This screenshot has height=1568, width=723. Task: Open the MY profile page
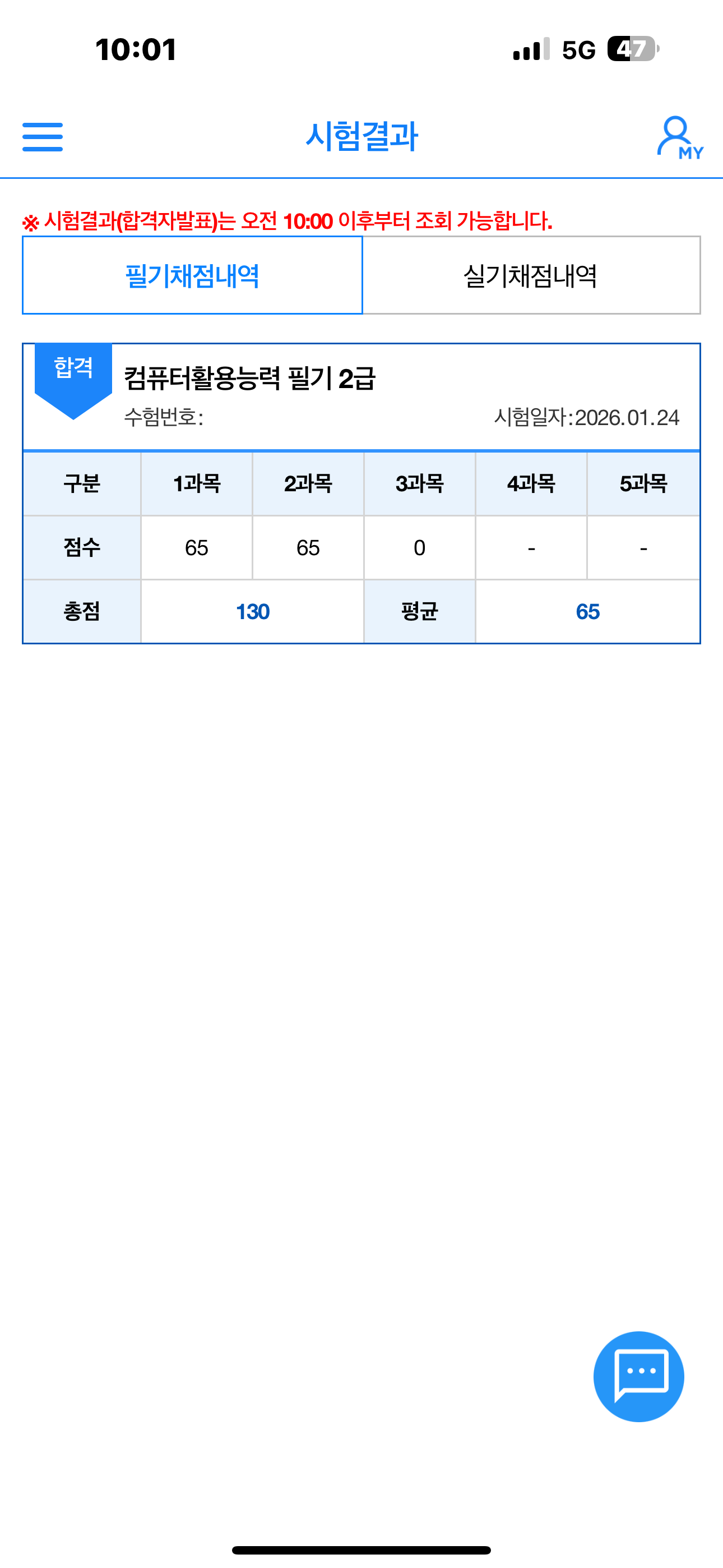click(679, 137)
